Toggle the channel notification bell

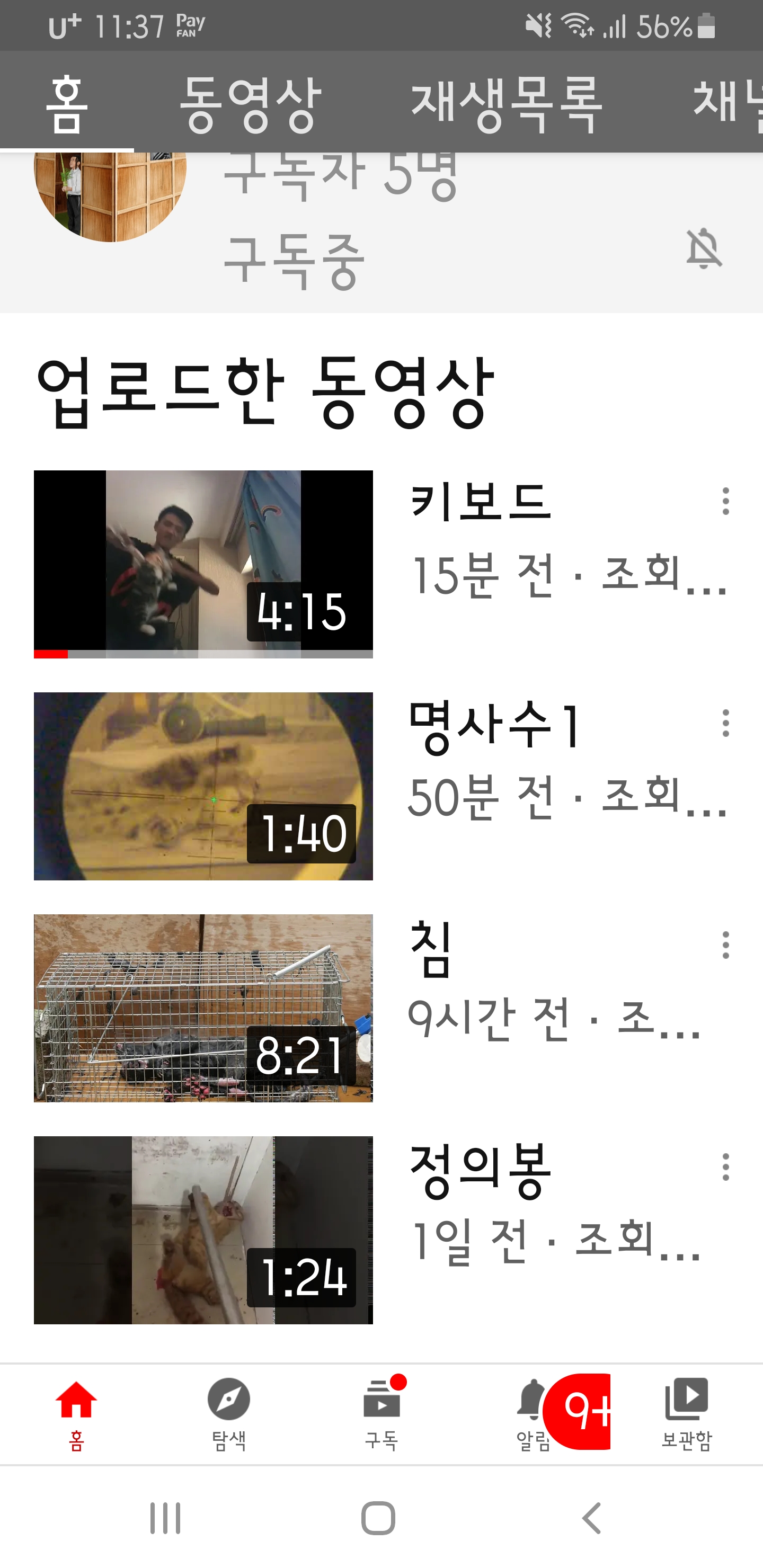click(x=703, y=248)
